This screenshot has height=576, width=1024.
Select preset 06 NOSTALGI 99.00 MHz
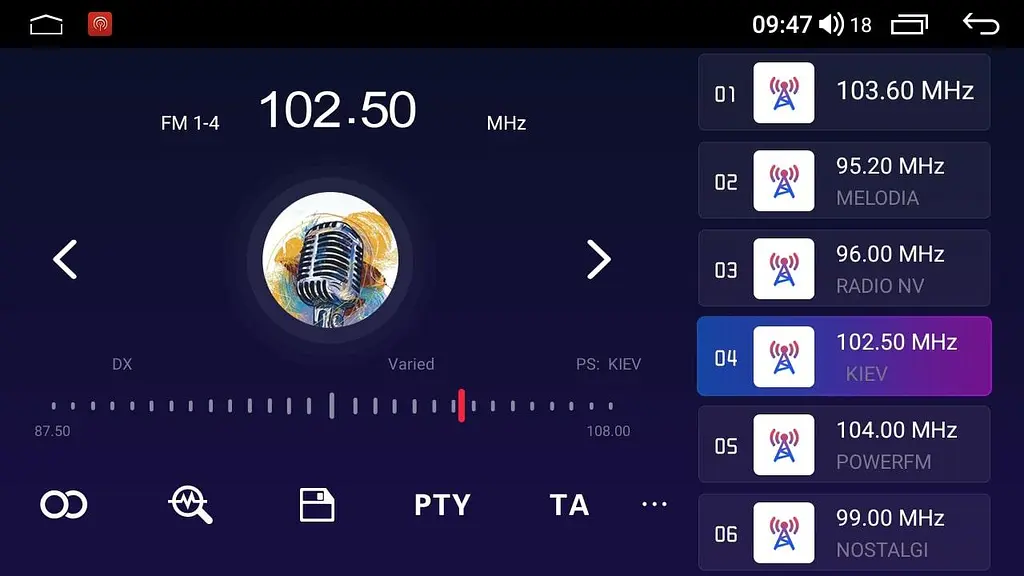843,533
